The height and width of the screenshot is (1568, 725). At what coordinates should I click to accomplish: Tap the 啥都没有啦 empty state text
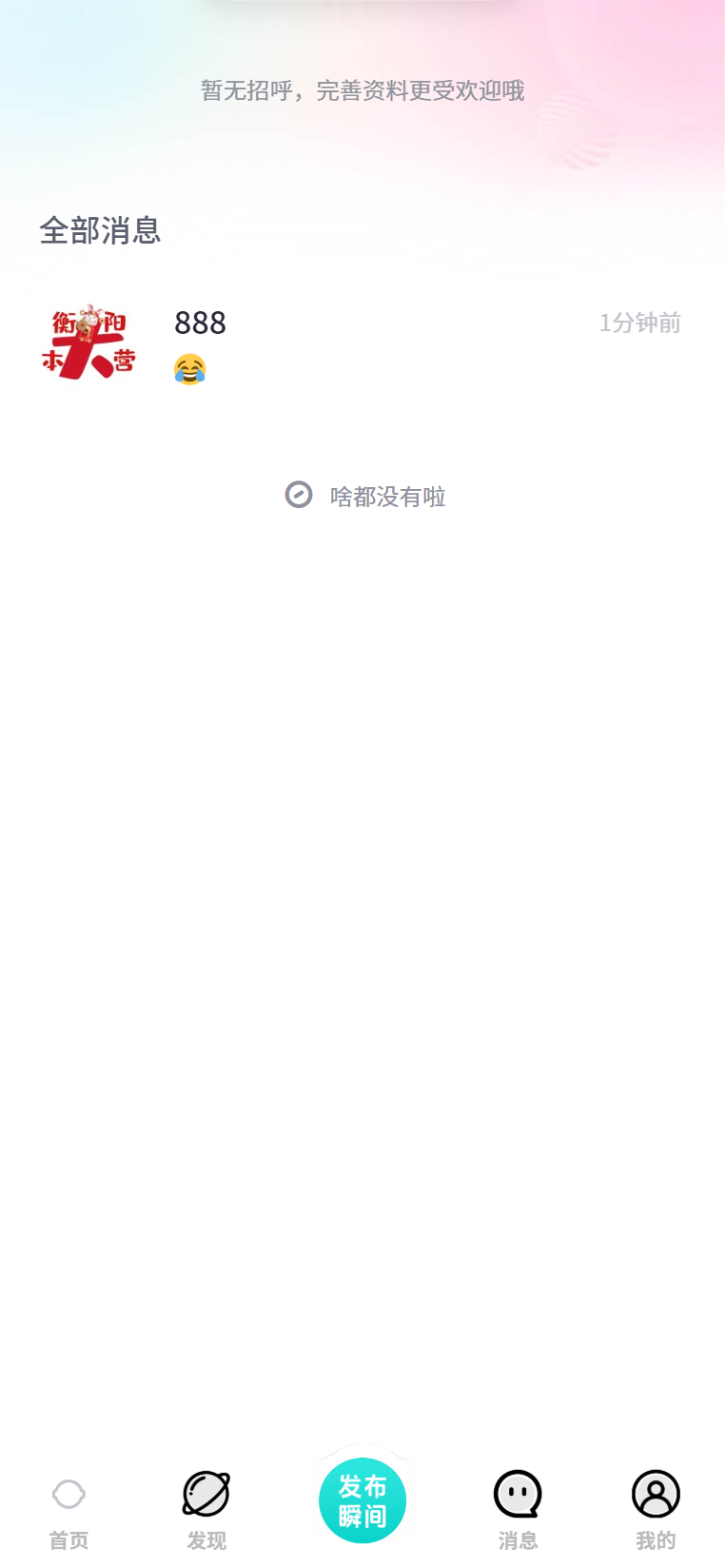(388, 496)
